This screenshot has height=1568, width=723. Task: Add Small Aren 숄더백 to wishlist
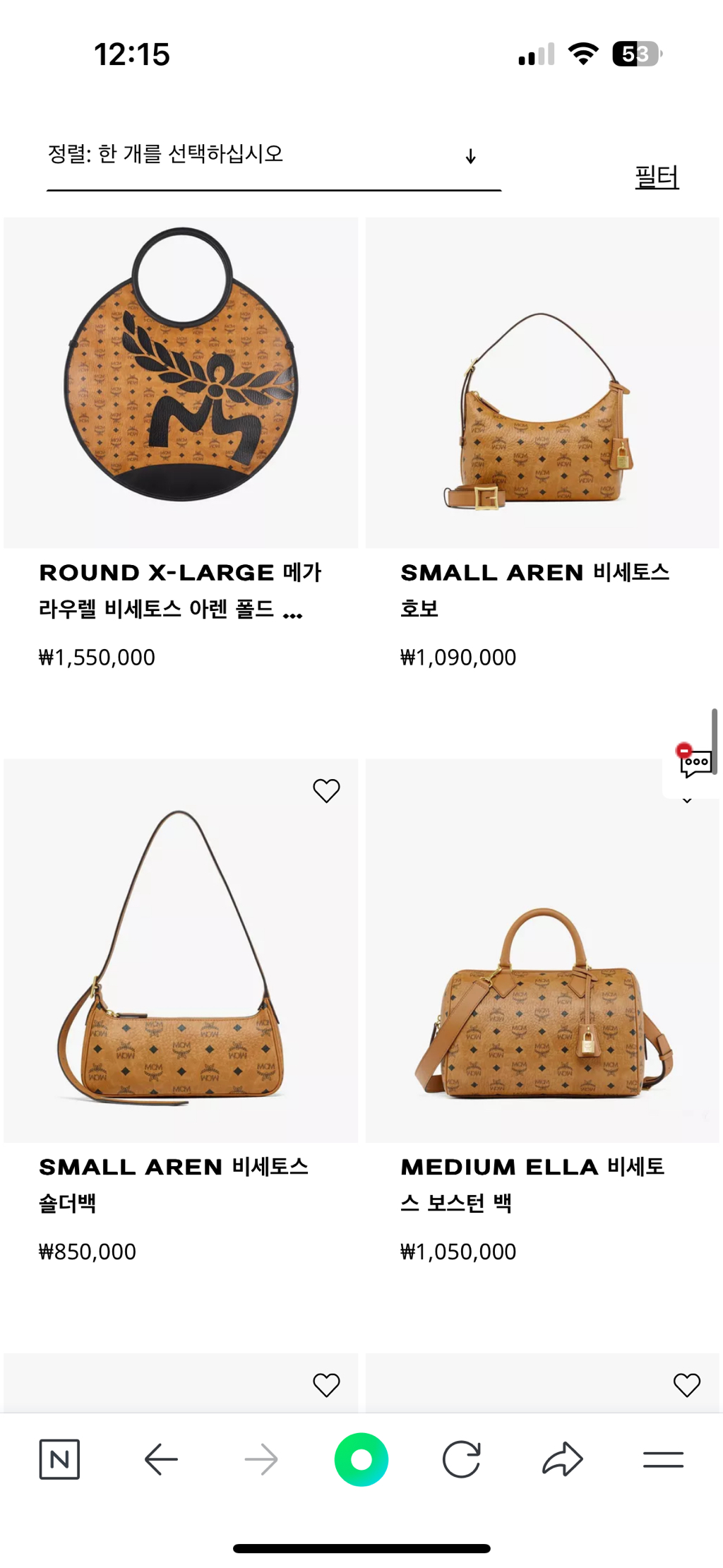click(326, 790)
